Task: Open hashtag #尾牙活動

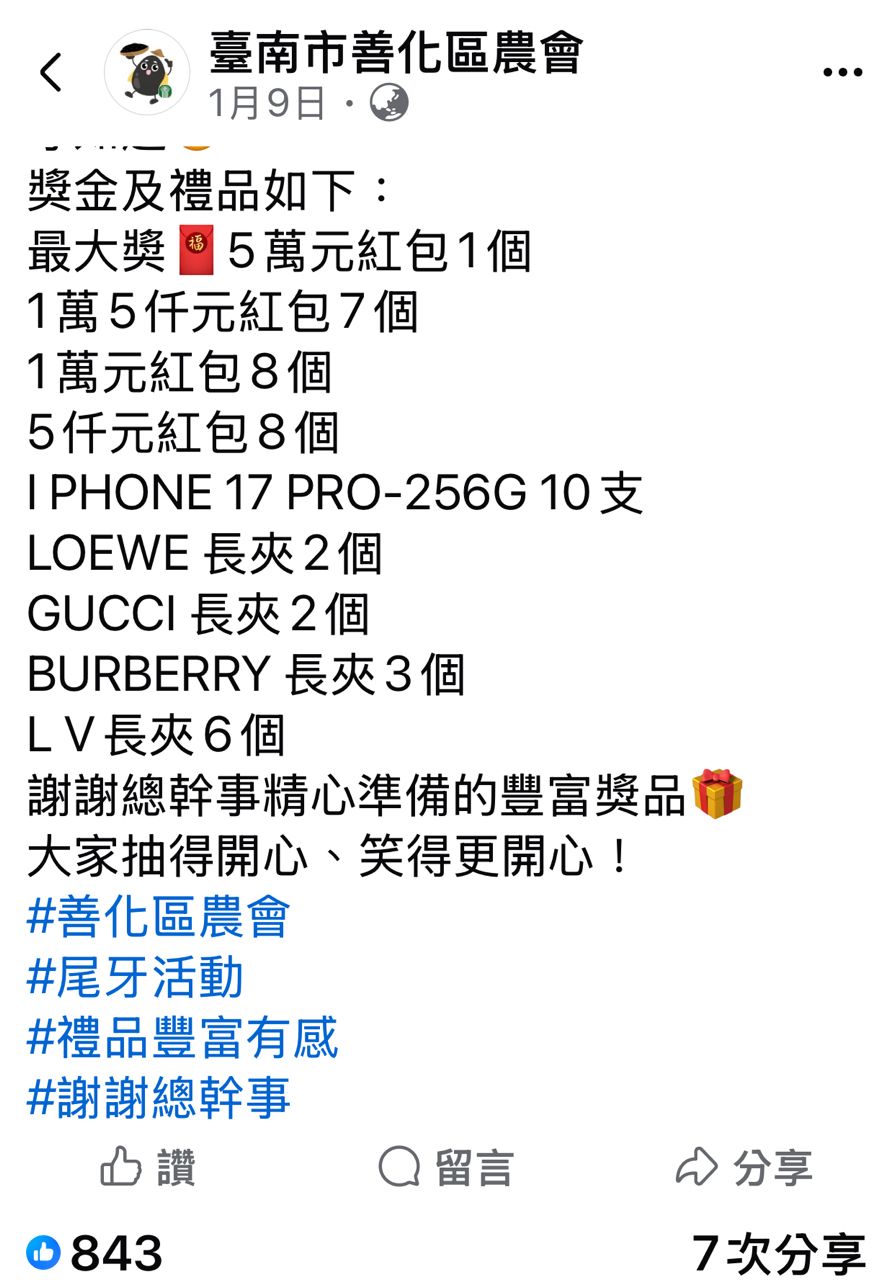Action: point(135,977)
